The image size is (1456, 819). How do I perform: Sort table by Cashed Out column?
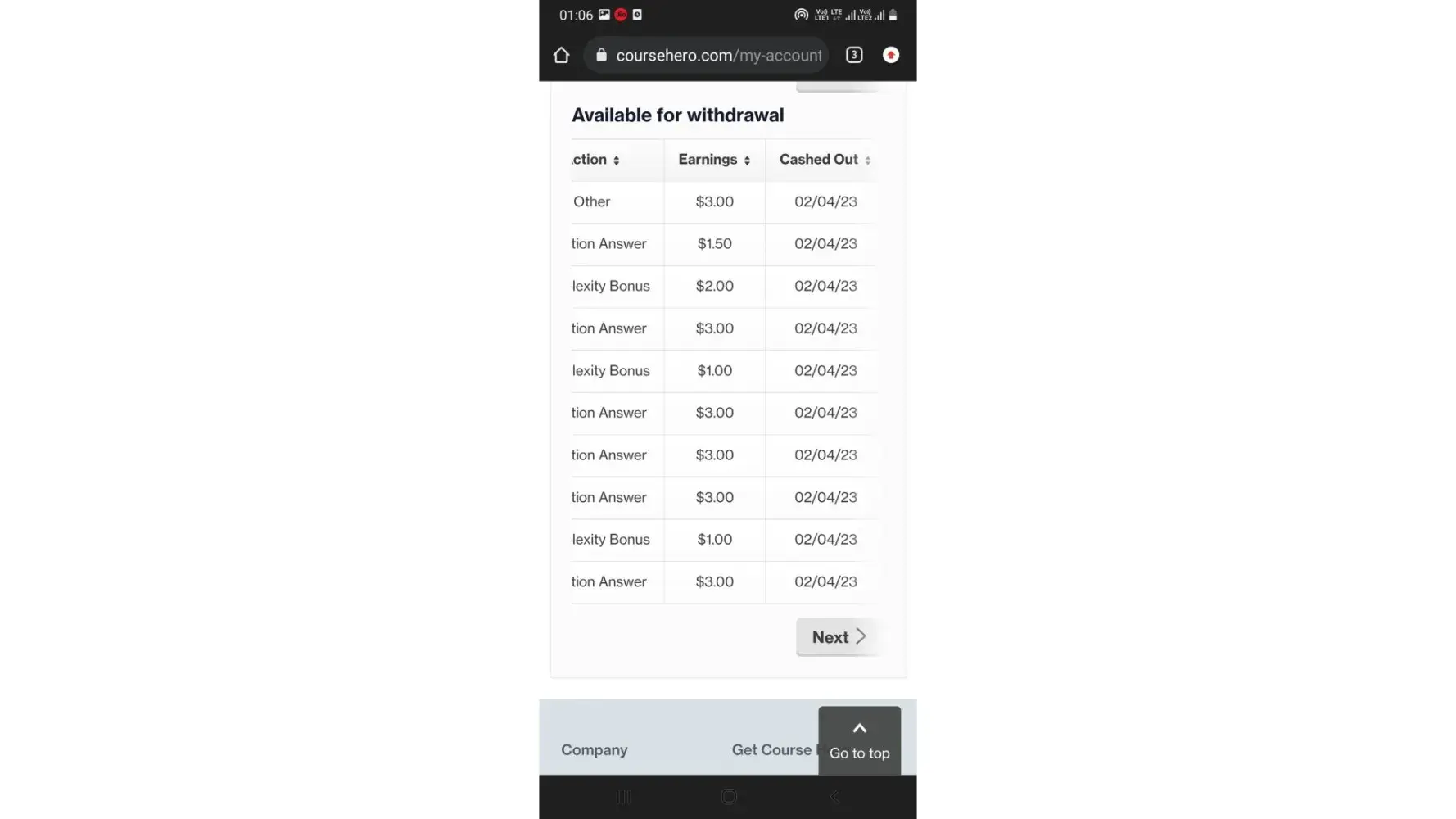(x=825, y=160)
